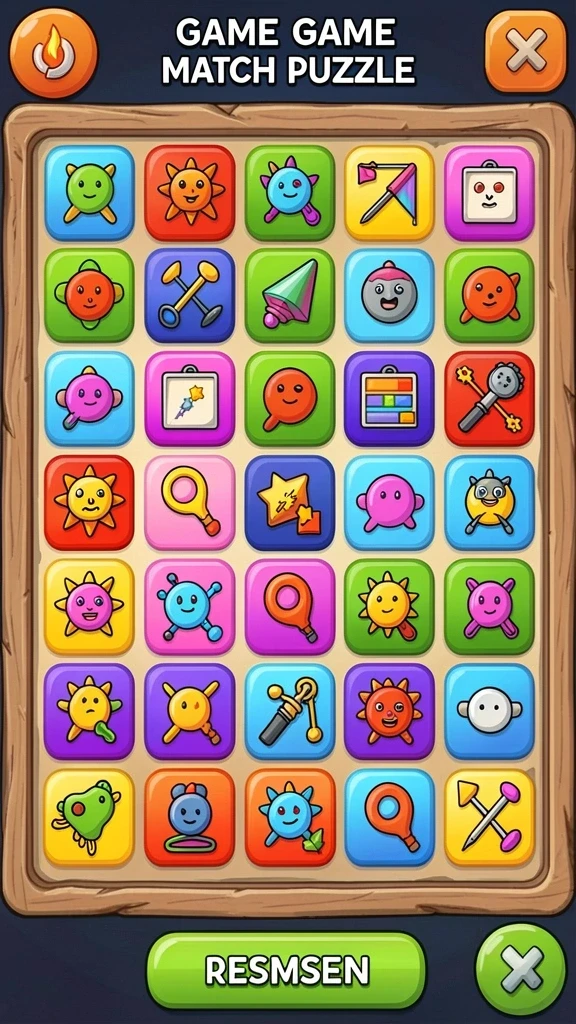Select the crossed pins tile on yellow
Viewport: 576px width, 1024px height.
(x=489, y=817)
